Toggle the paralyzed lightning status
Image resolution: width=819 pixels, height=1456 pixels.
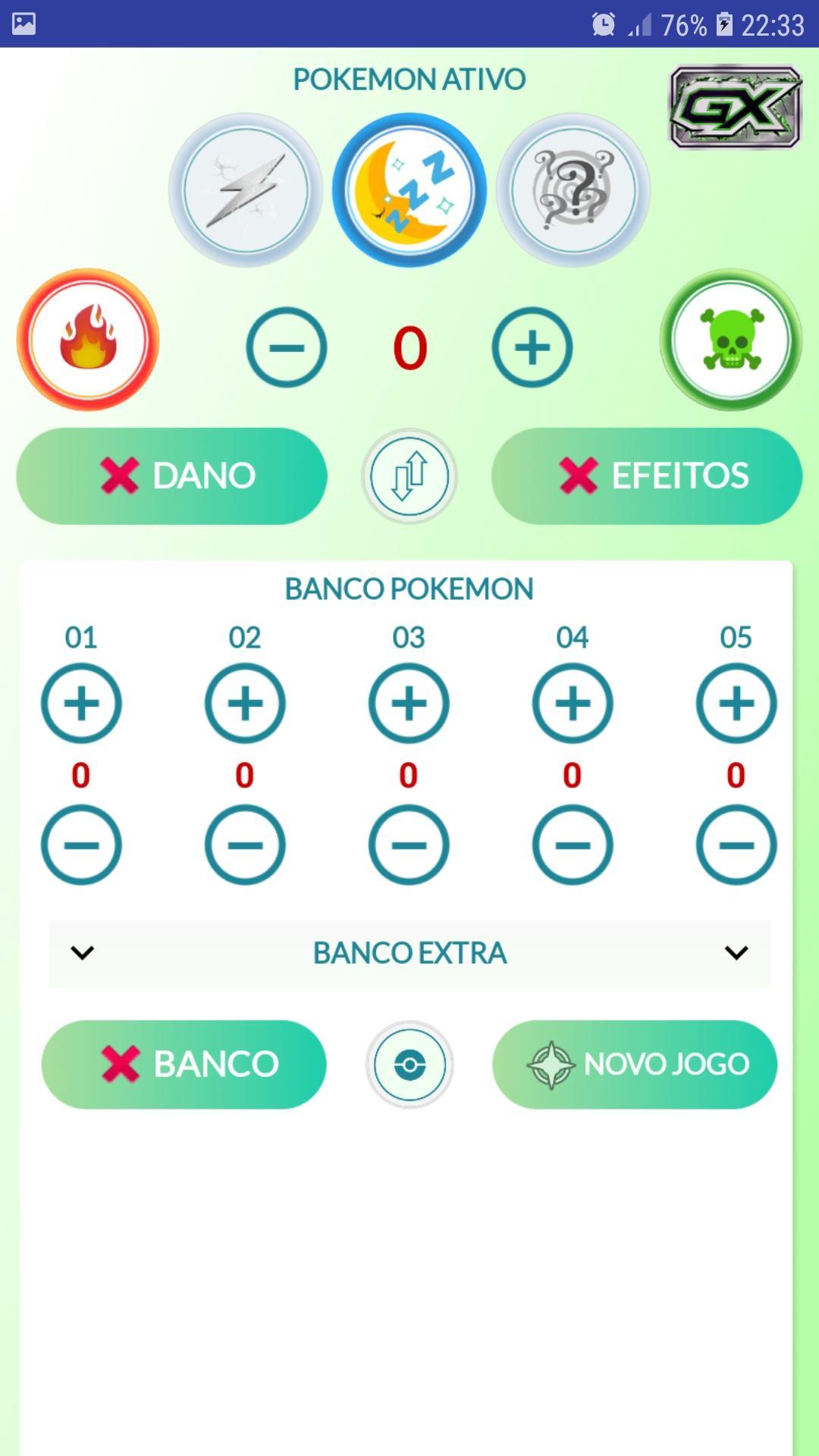pyautogui.click(x=246, y=190)
